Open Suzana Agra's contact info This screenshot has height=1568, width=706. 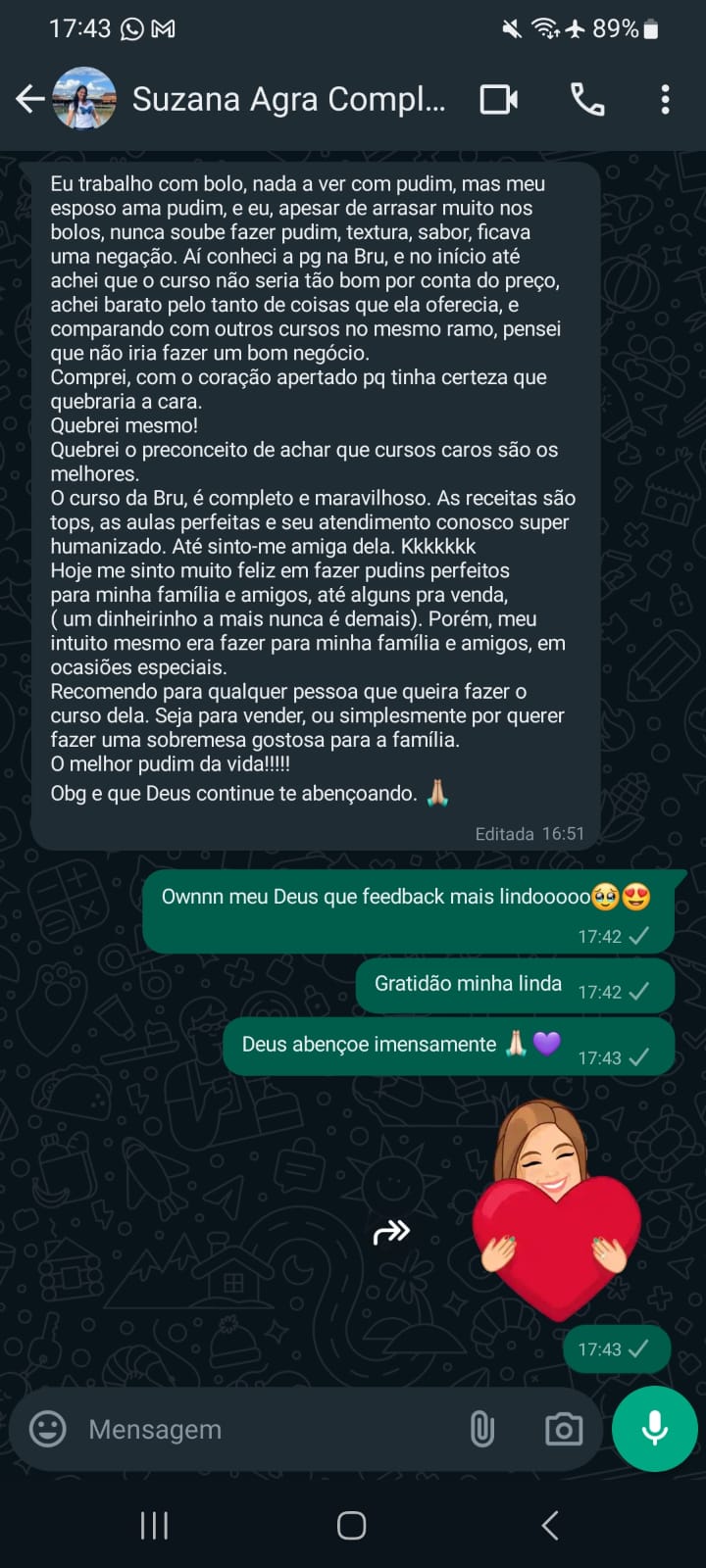[288, 99]
